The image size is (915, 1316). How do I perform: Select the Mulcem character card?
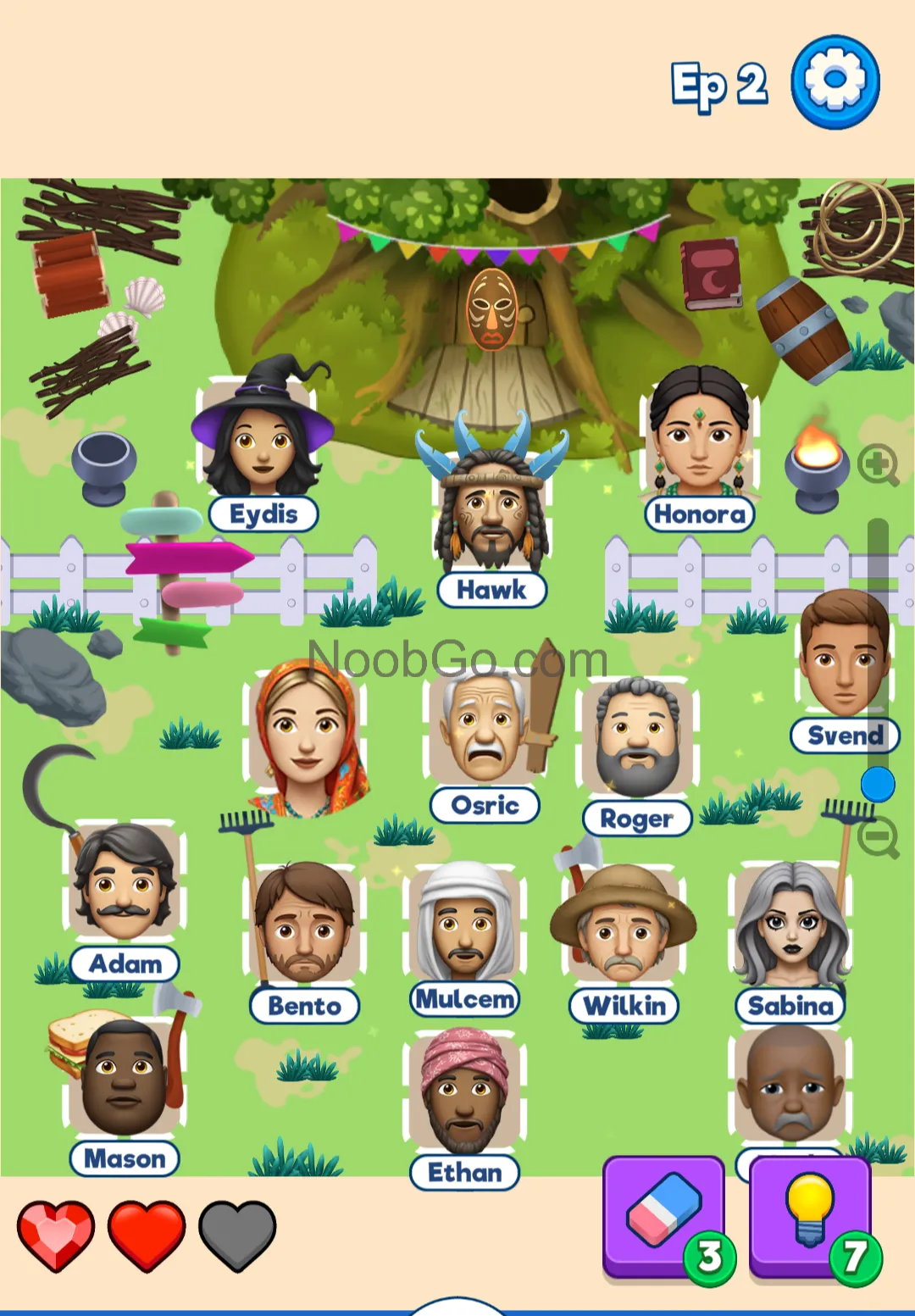[464, 924]
